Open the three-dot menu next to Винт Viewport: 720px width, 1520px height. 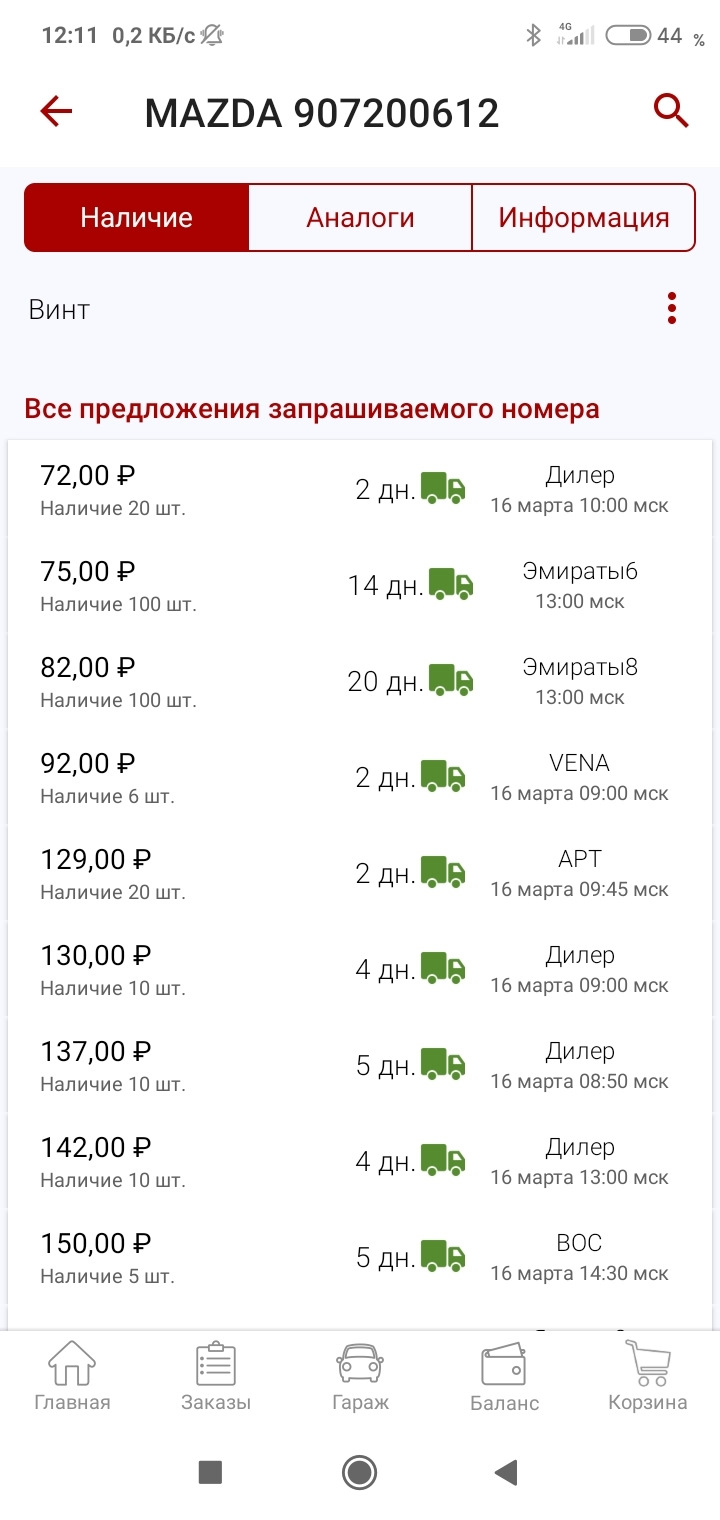click(x=671, y=309)
